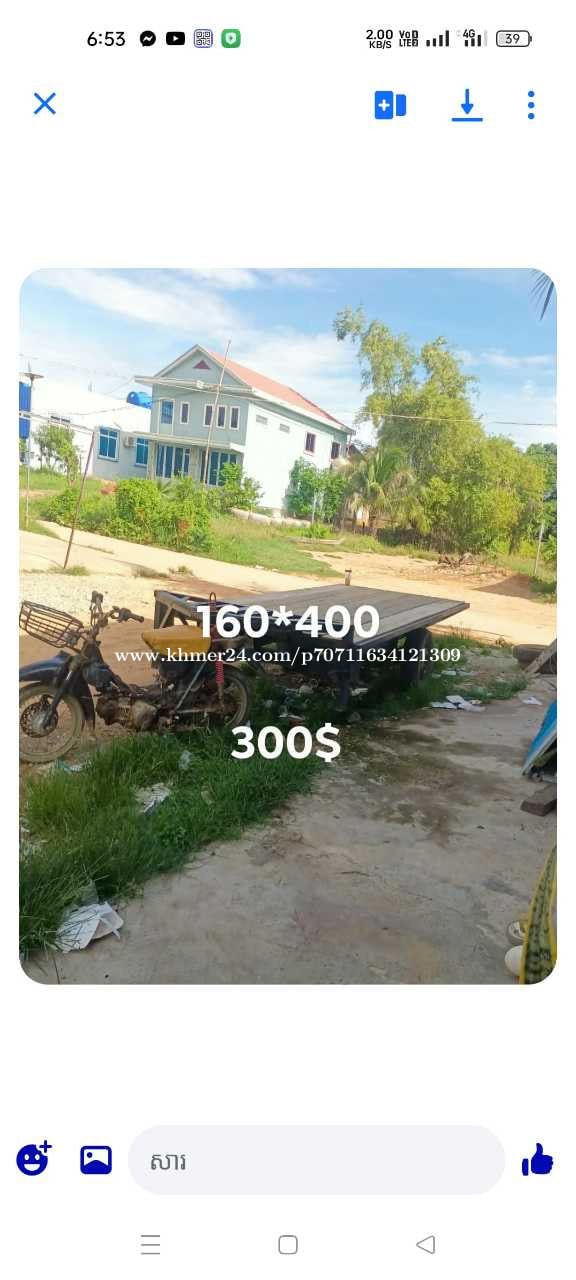Go to the system home screen
Viewport: 576px width, 1280px height.
(288, 1244)
